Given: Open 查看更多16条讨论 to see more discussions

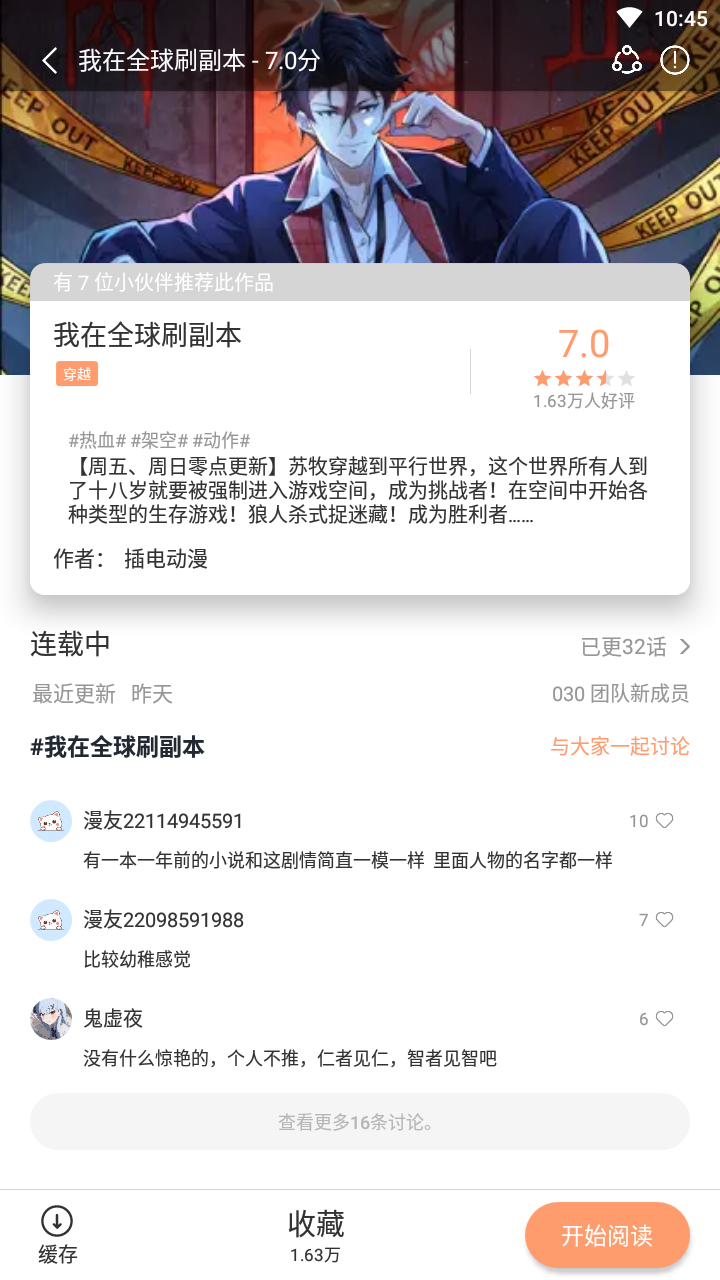Looking at the screenshot, I should click(359, 1121).
